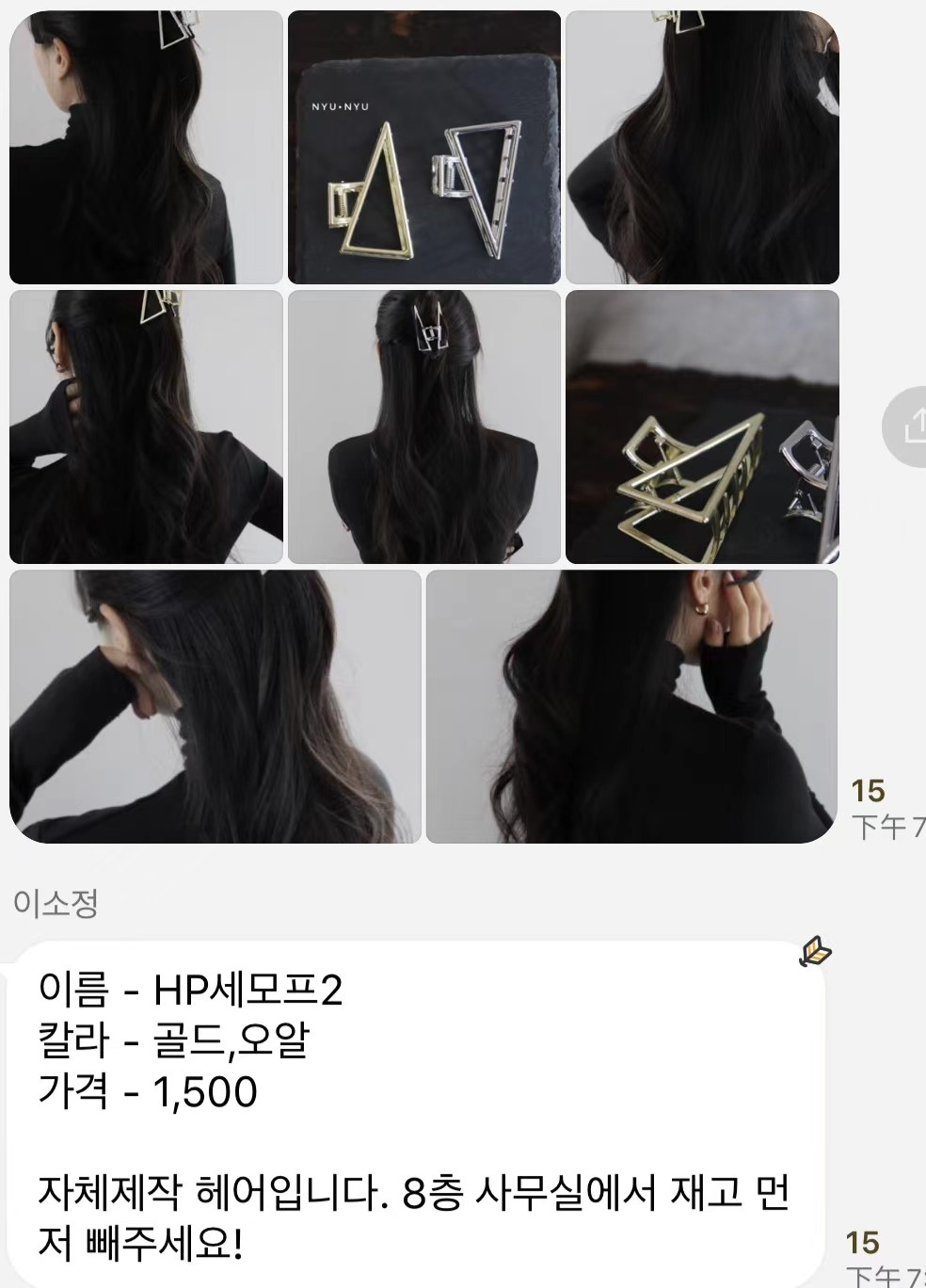The width and height of the screenshot is (926, 1288).
Task: Open the centered back-view photo with the silver clip
Action: [x=423, y=427]
